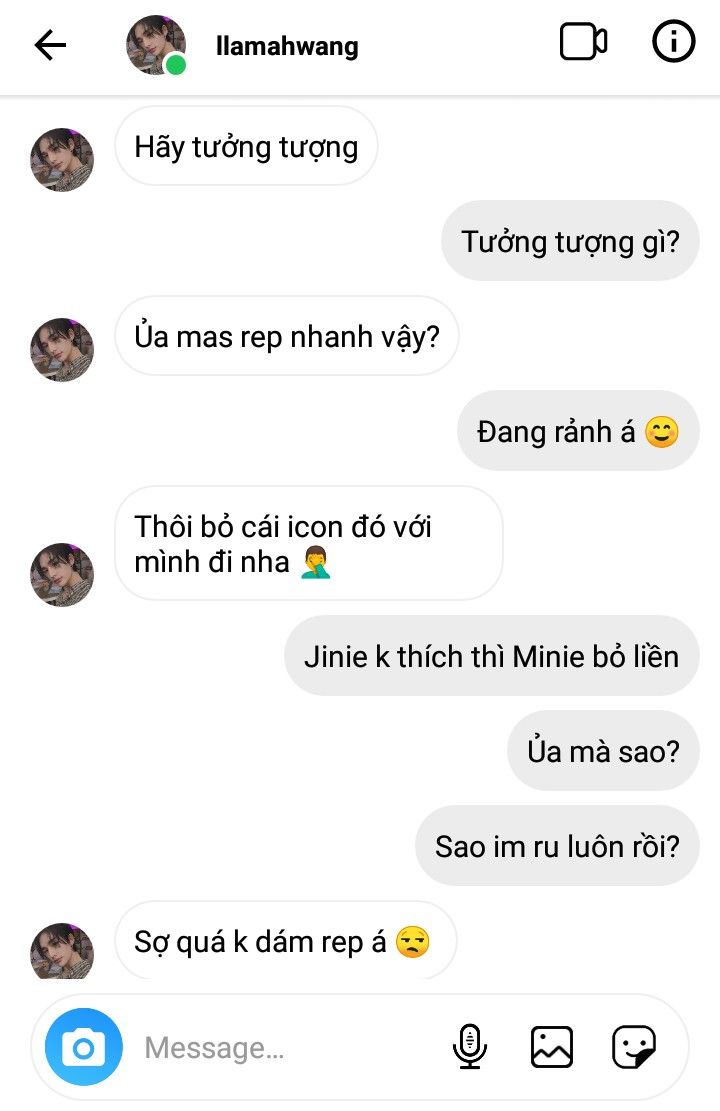The height and width of the screenshot is (1111, 720).
Task: Go back to the chat list
Action: 50,45
